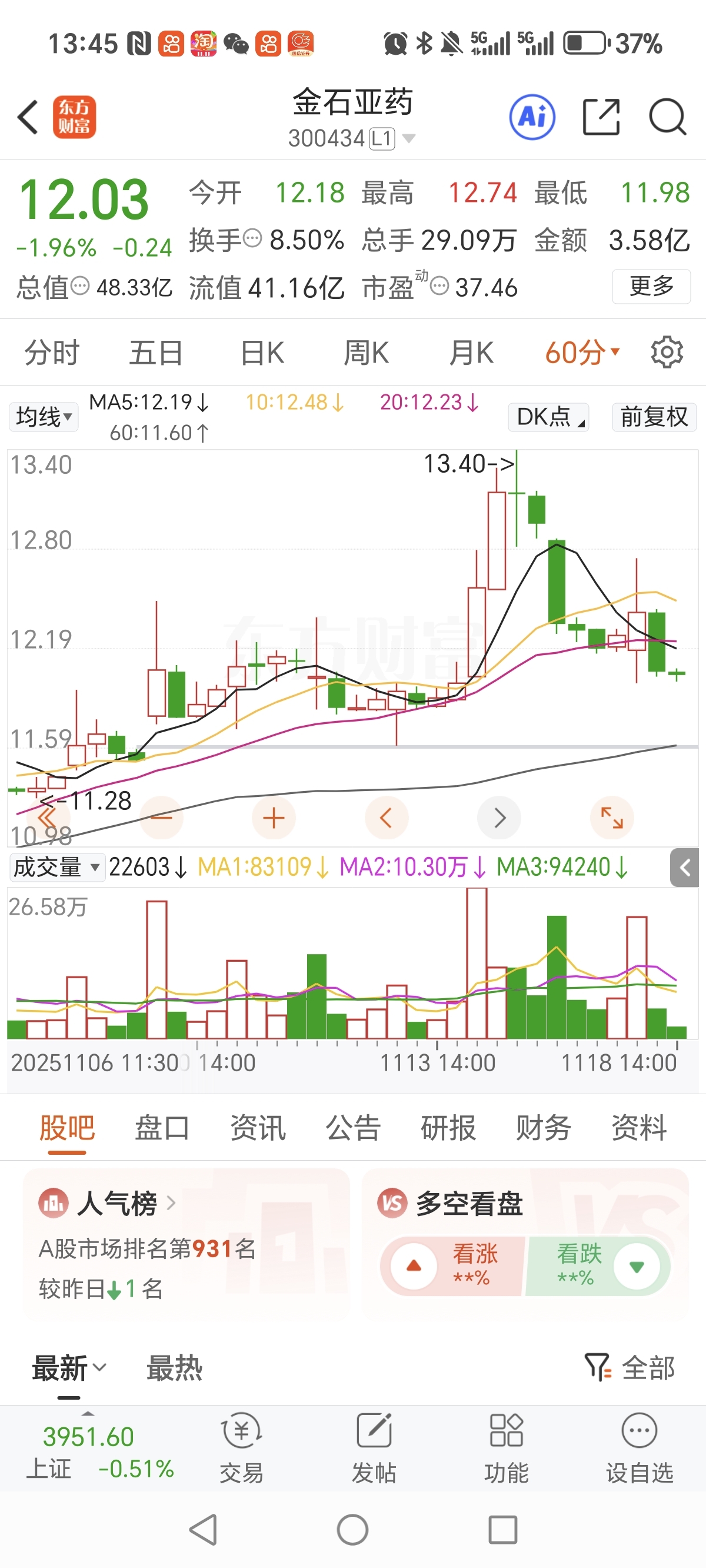Open the search magnifier
This screenshot has height=1568, width=706.
pyautogui.click(x=667, y=117)
